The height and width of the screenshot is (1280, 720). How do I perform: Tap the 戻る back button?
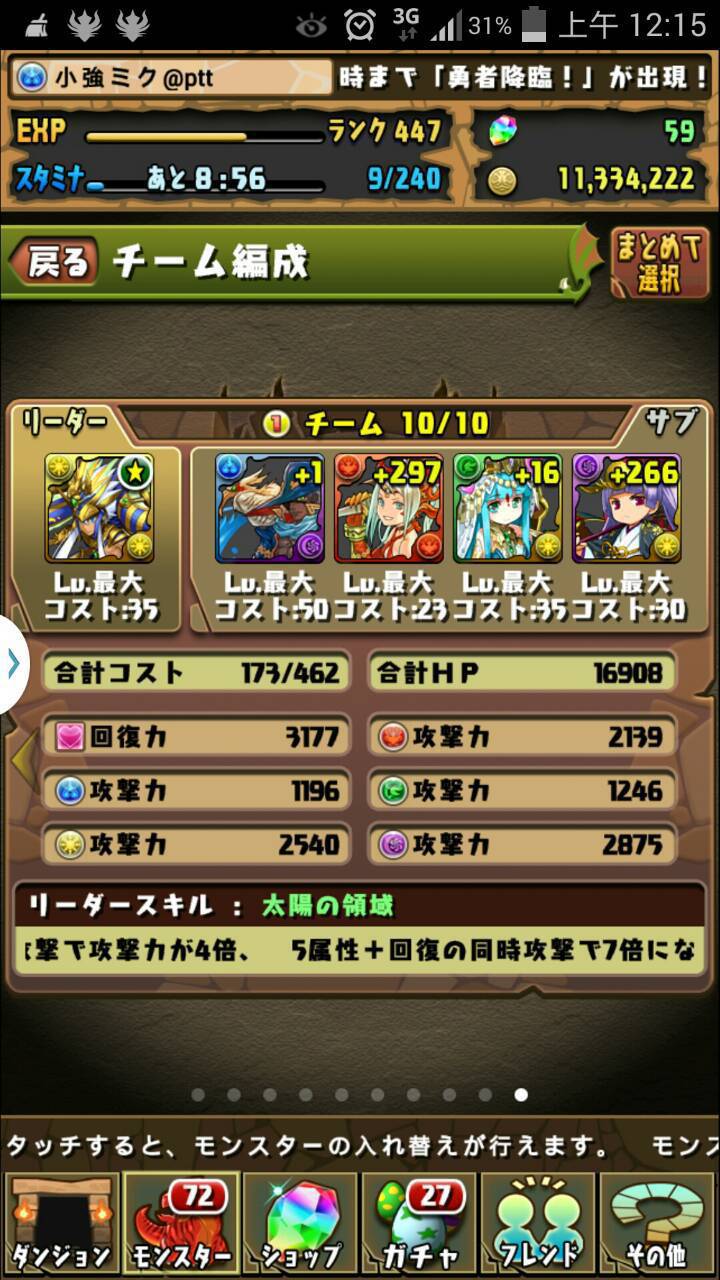(x=57, y=262)
